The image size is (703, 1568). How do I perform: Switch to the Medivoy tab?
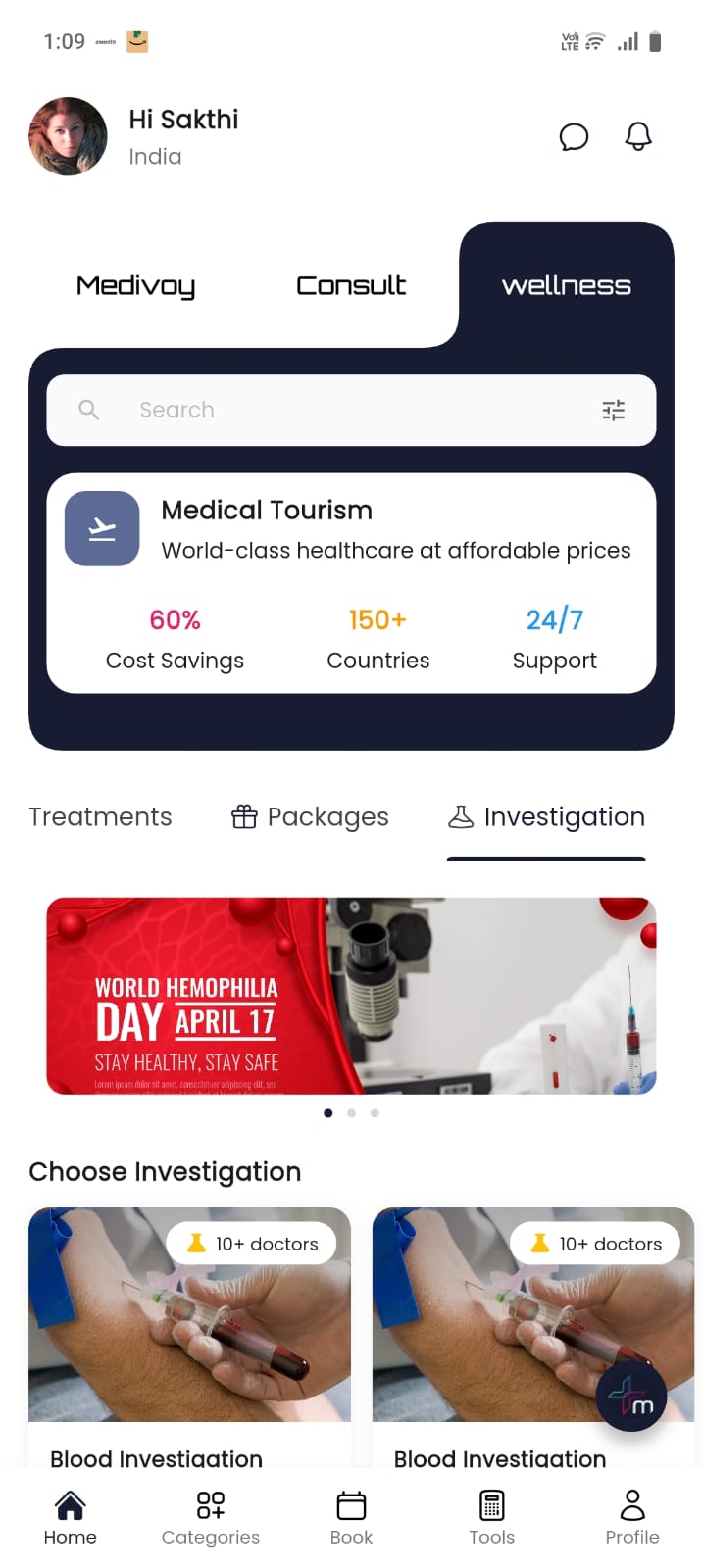coord(135,285)
